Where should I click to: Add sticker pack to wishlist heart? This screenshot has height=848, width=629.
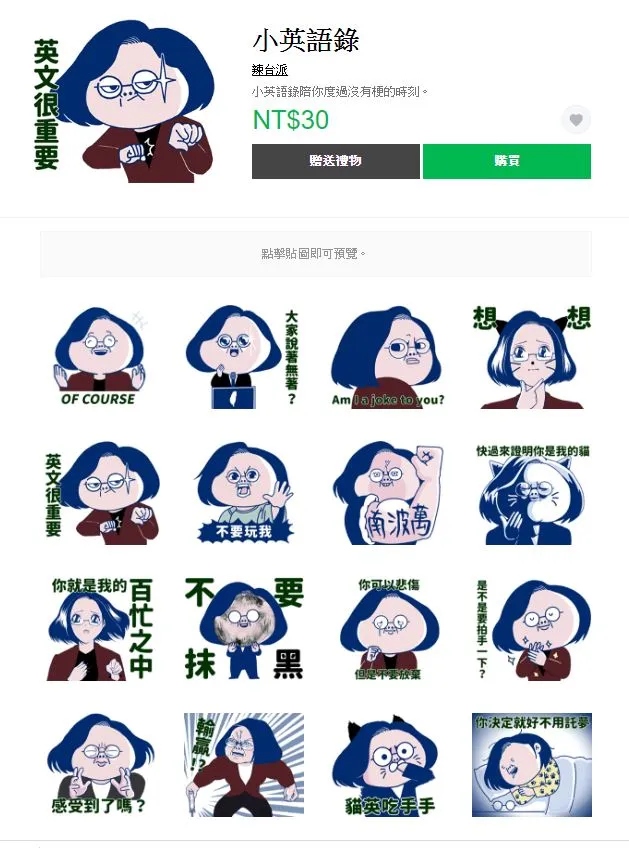click(x=576, y=120)
